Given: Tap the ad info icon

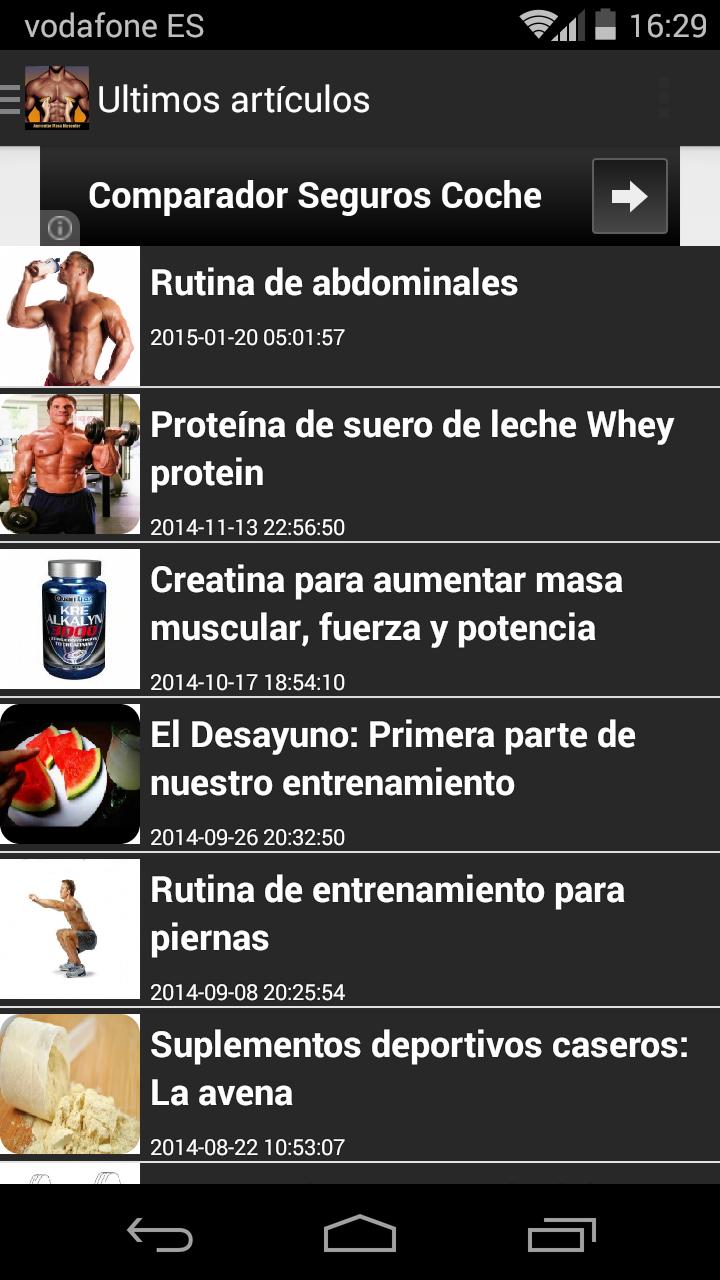Looking at the screenshot, I should (60, 229).
